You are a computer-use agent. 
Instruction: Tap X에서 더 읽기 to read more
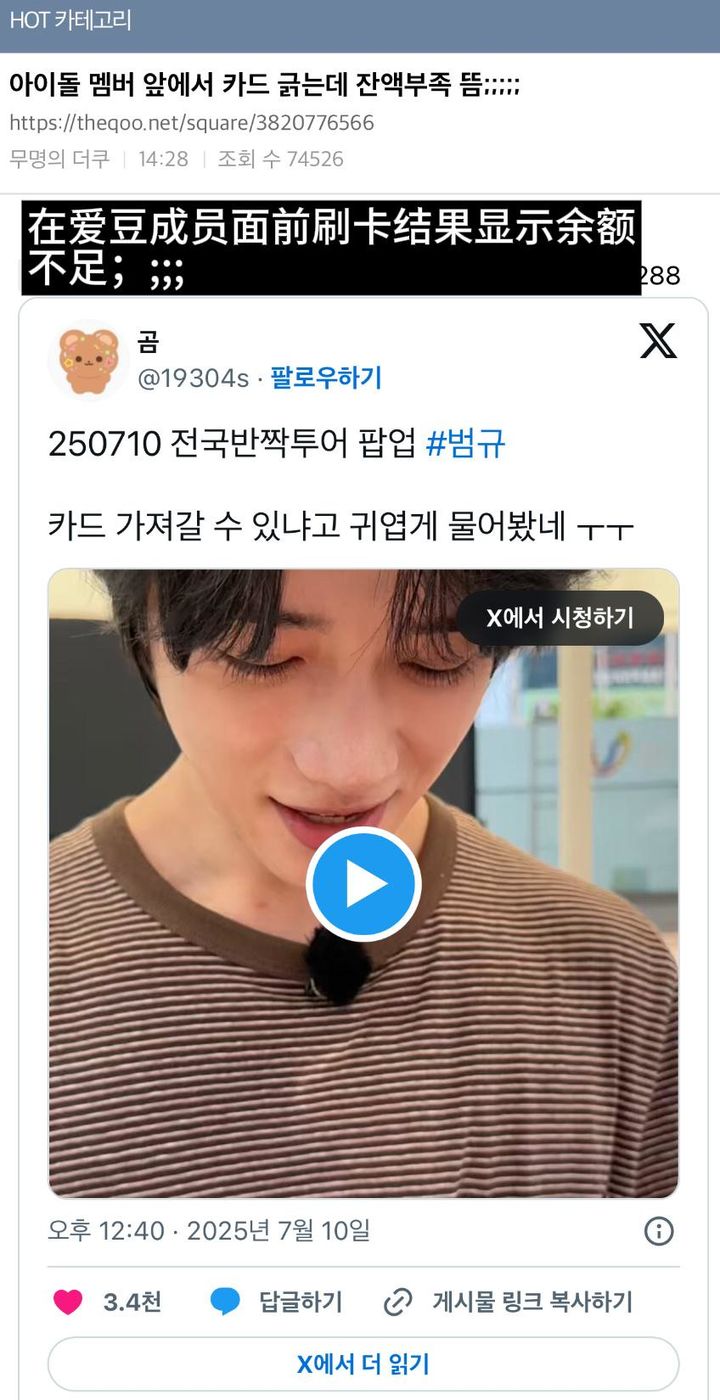point(363,1364)
